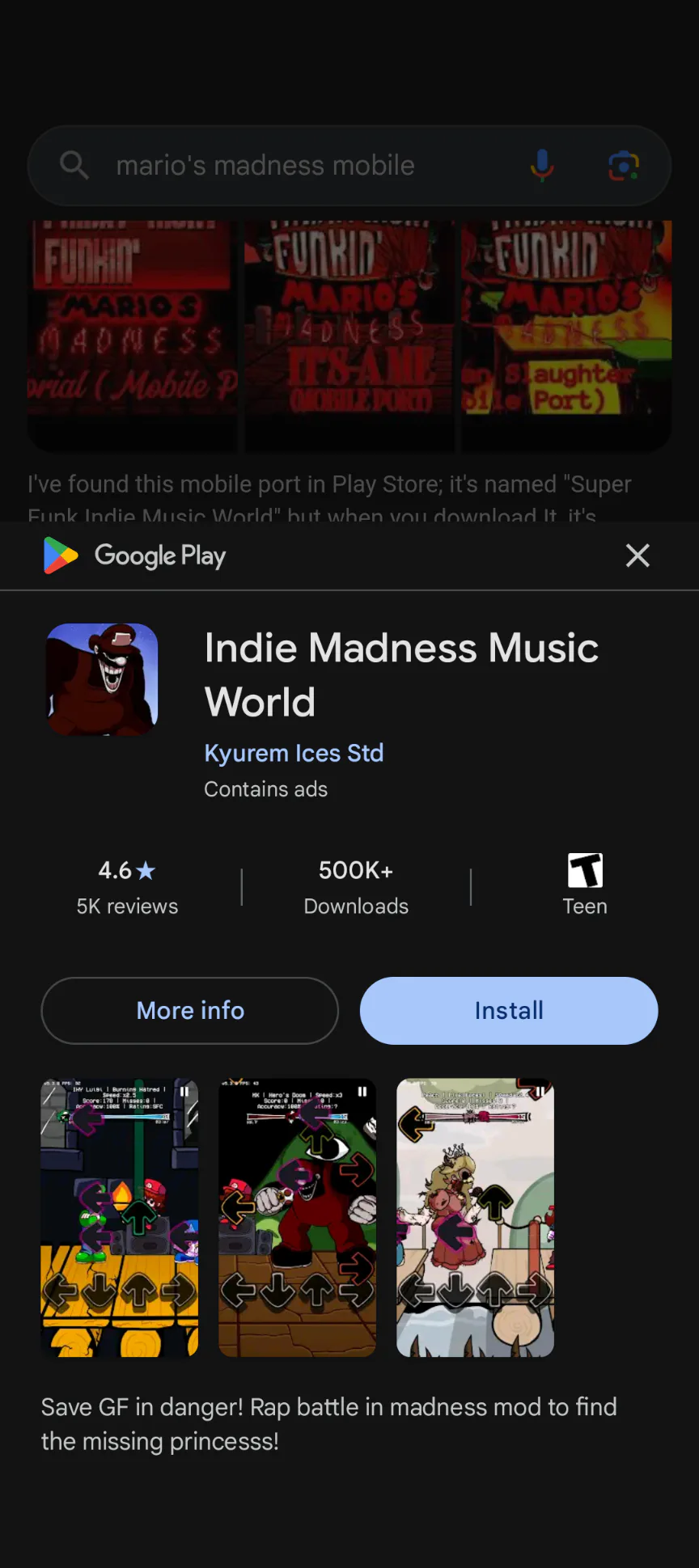Open developer Kyurem Ices Std
The width and height of the screenshot is (699, 1568).
point(294,753)
